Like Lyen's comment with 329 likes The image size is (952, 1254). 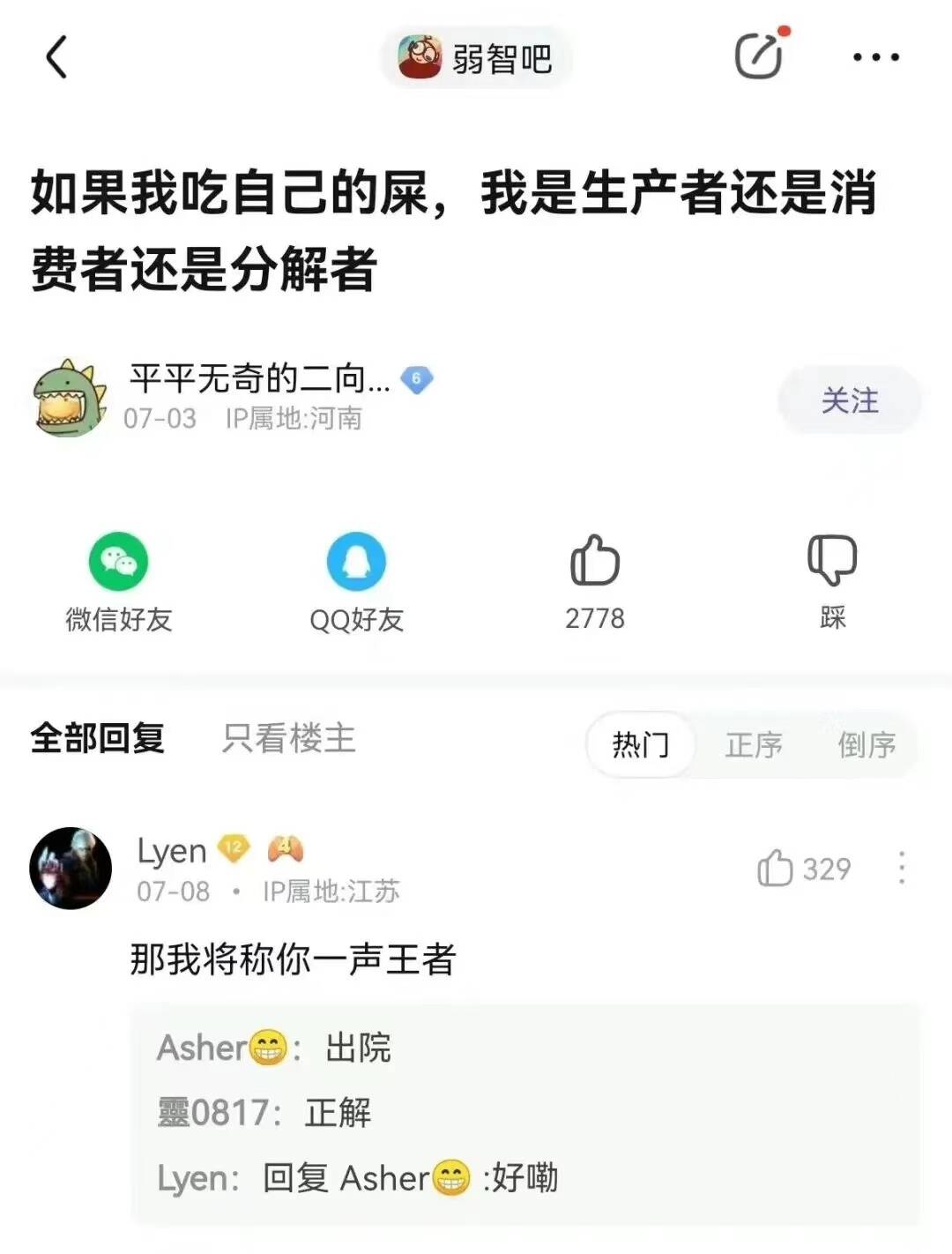803,869
